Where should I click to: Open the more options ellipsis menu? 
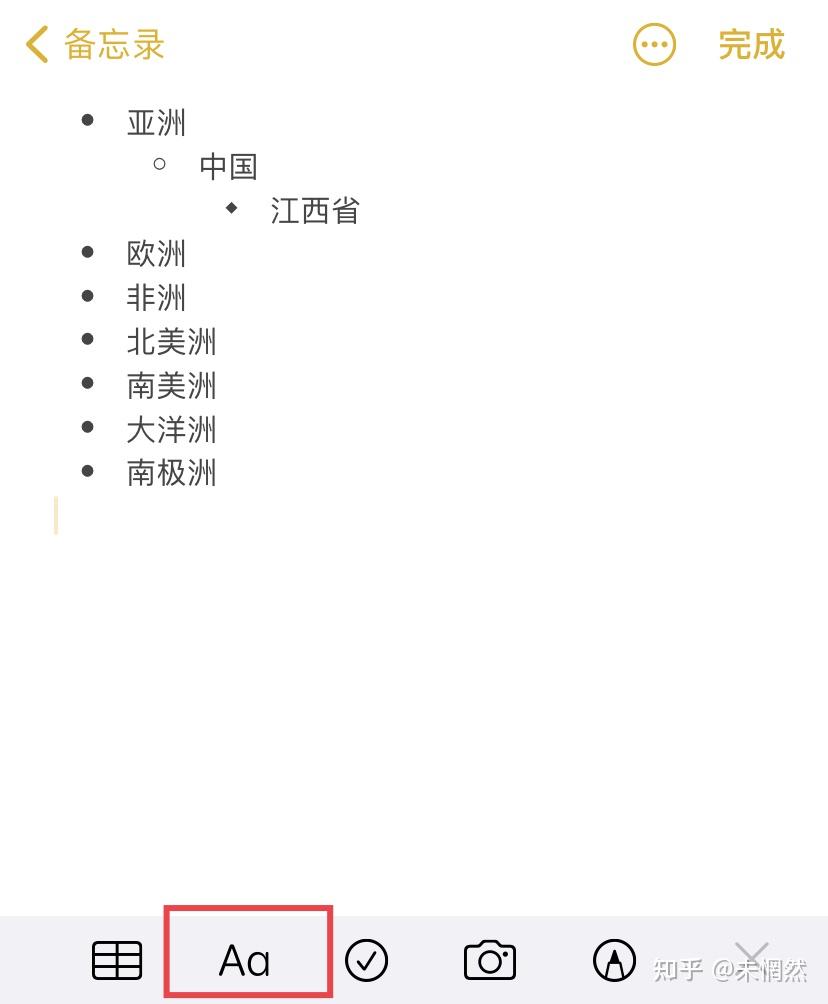[655, 45]
